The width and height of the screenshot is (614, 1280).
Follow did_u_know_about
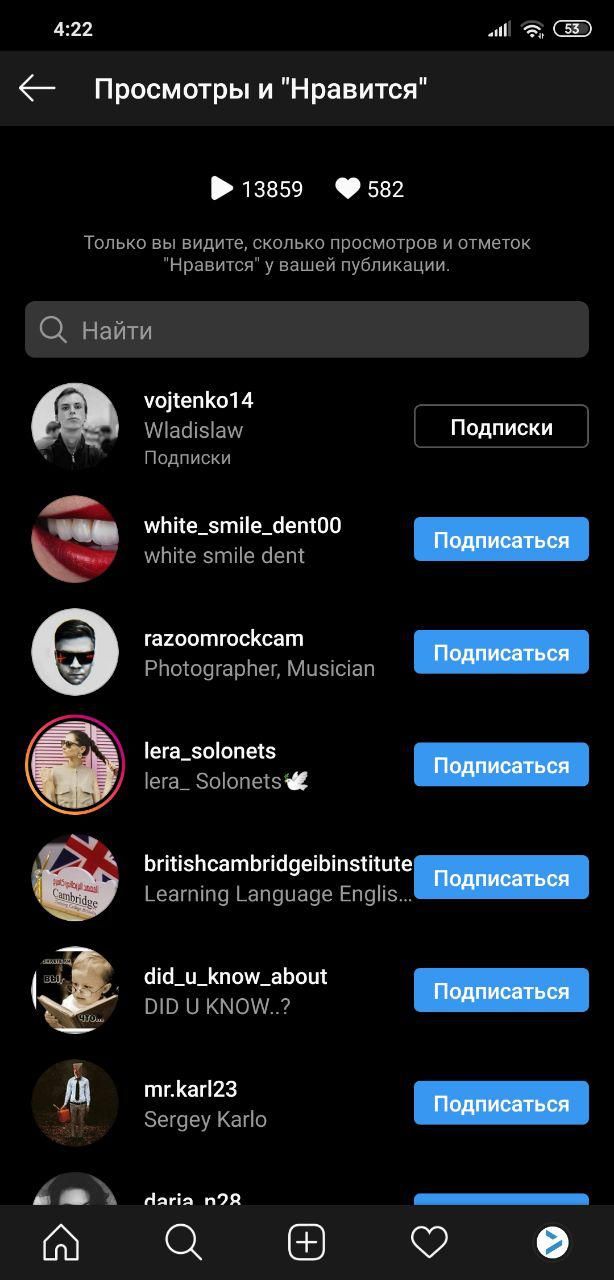[501, 991]
